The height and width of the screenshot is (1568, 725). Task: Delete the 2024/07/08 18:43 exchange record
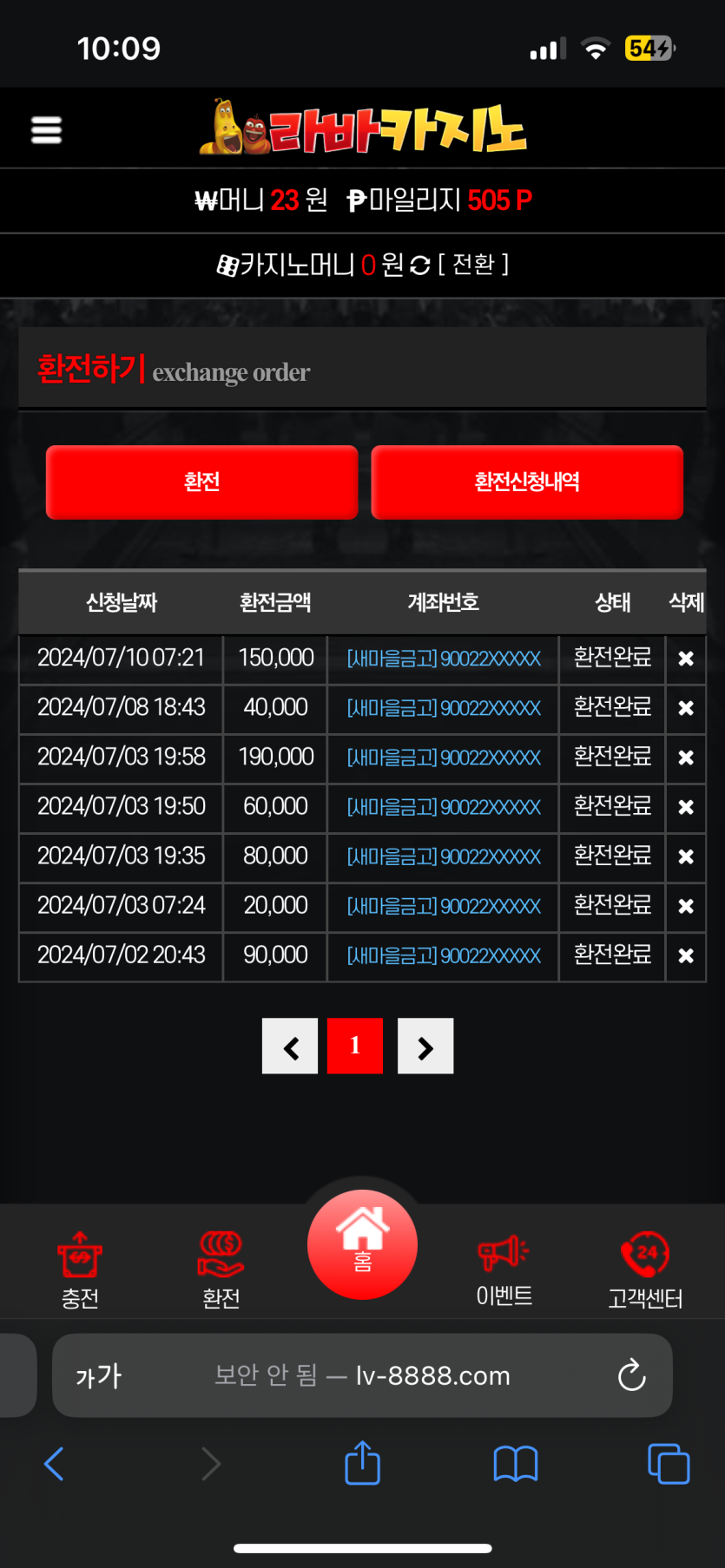[686, 708]
